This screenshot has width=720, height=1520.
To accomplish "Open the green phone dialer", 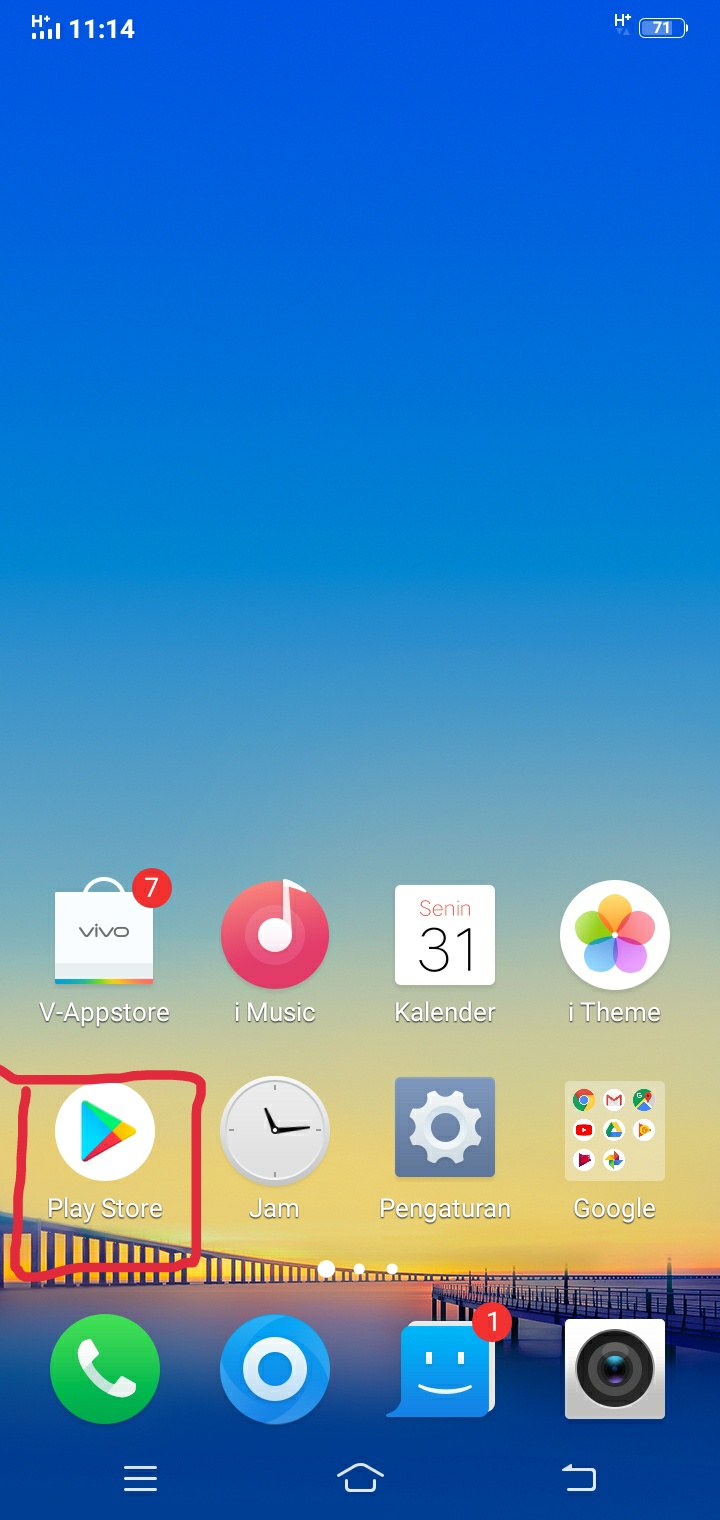I will [105, 1368].
